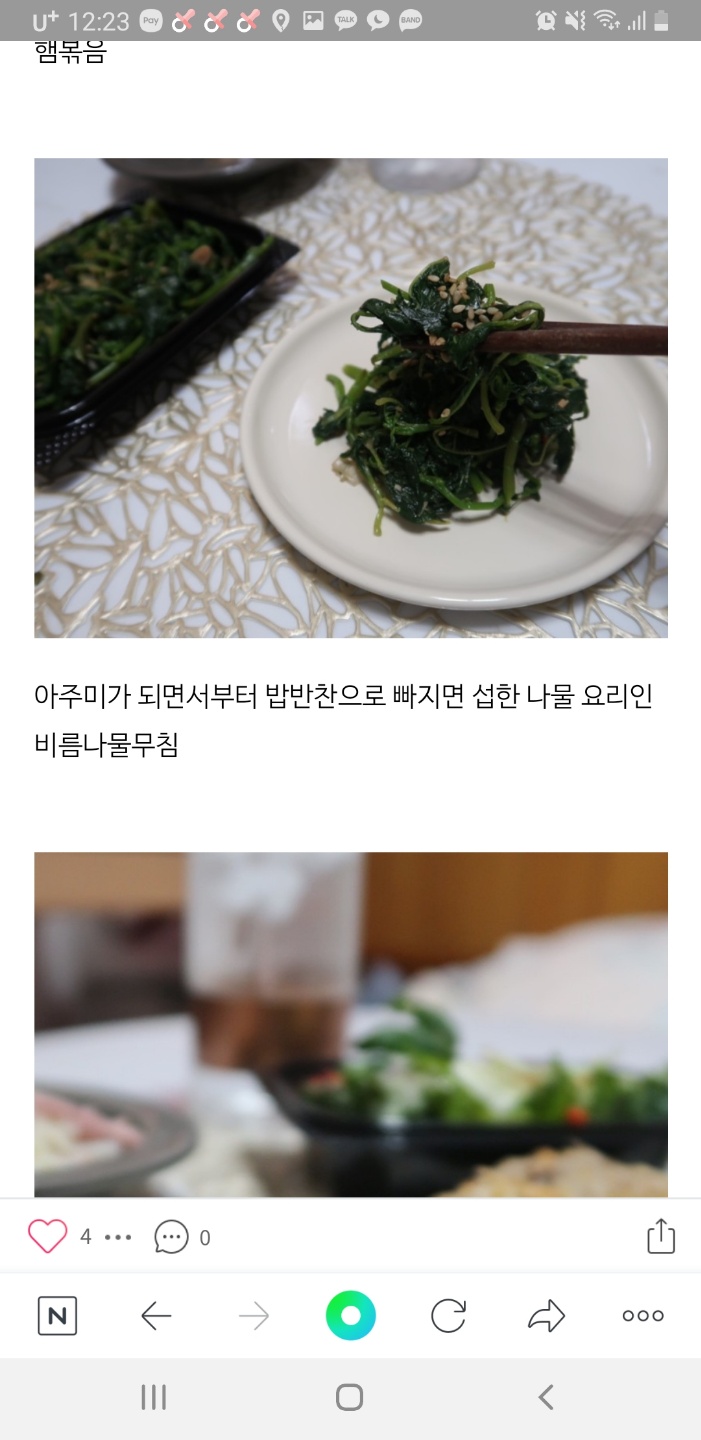This screenshot has height=1440, width=701.
Task: Tap the share arrow in browser toolbar
Action: click(546, 1316)
